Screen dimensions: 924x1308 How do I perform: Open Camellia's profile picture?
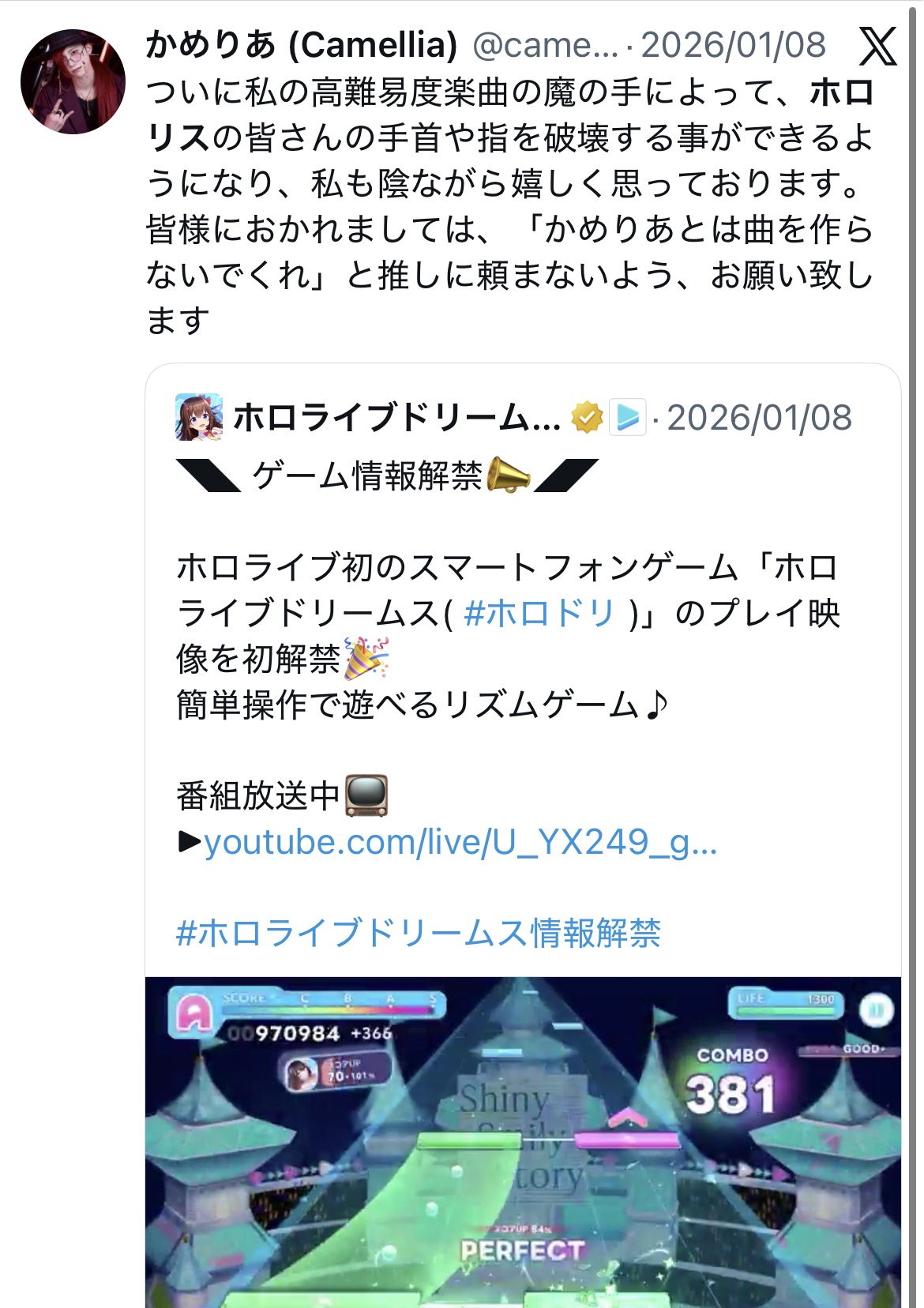pos(73,82)
